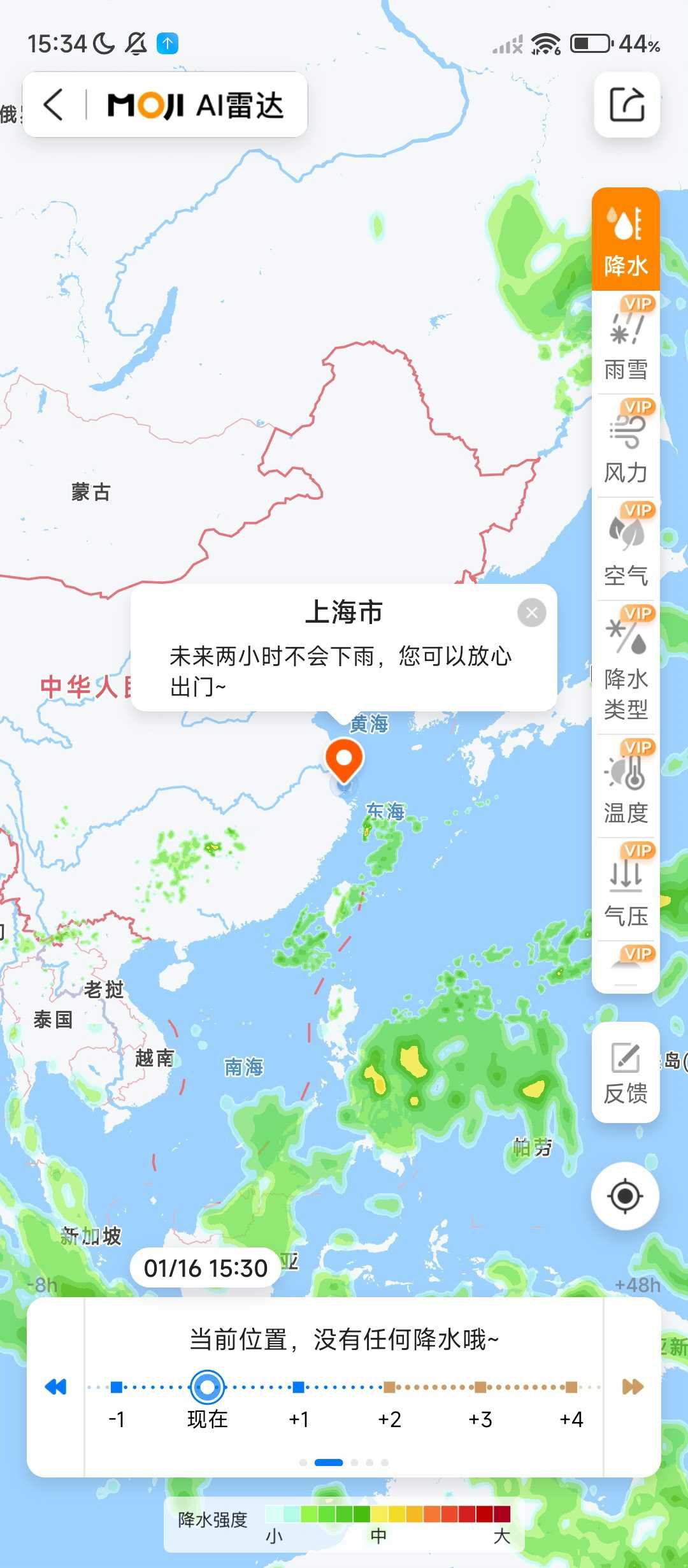Switch to the 雨雪 layer
The width and height of the screenshot is (688, 1568).
(626, 343)
